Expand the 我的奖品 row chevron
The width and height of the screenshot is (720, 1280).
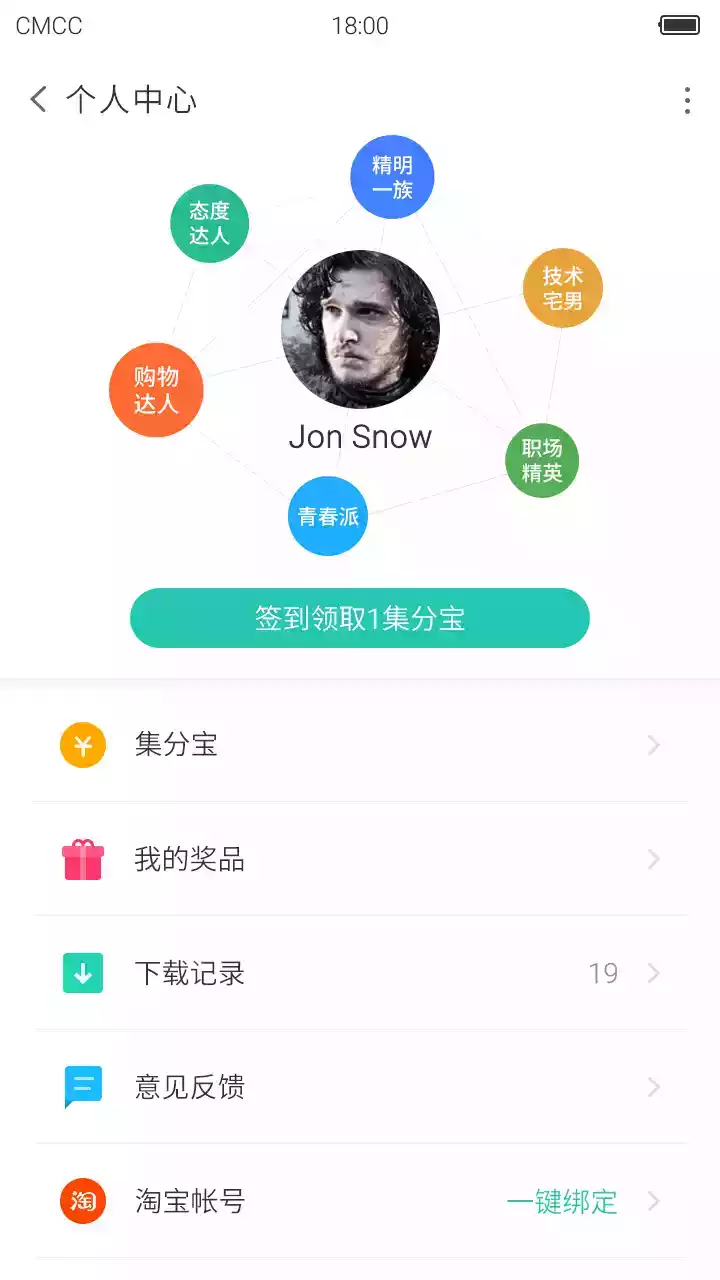coord(654,859)
